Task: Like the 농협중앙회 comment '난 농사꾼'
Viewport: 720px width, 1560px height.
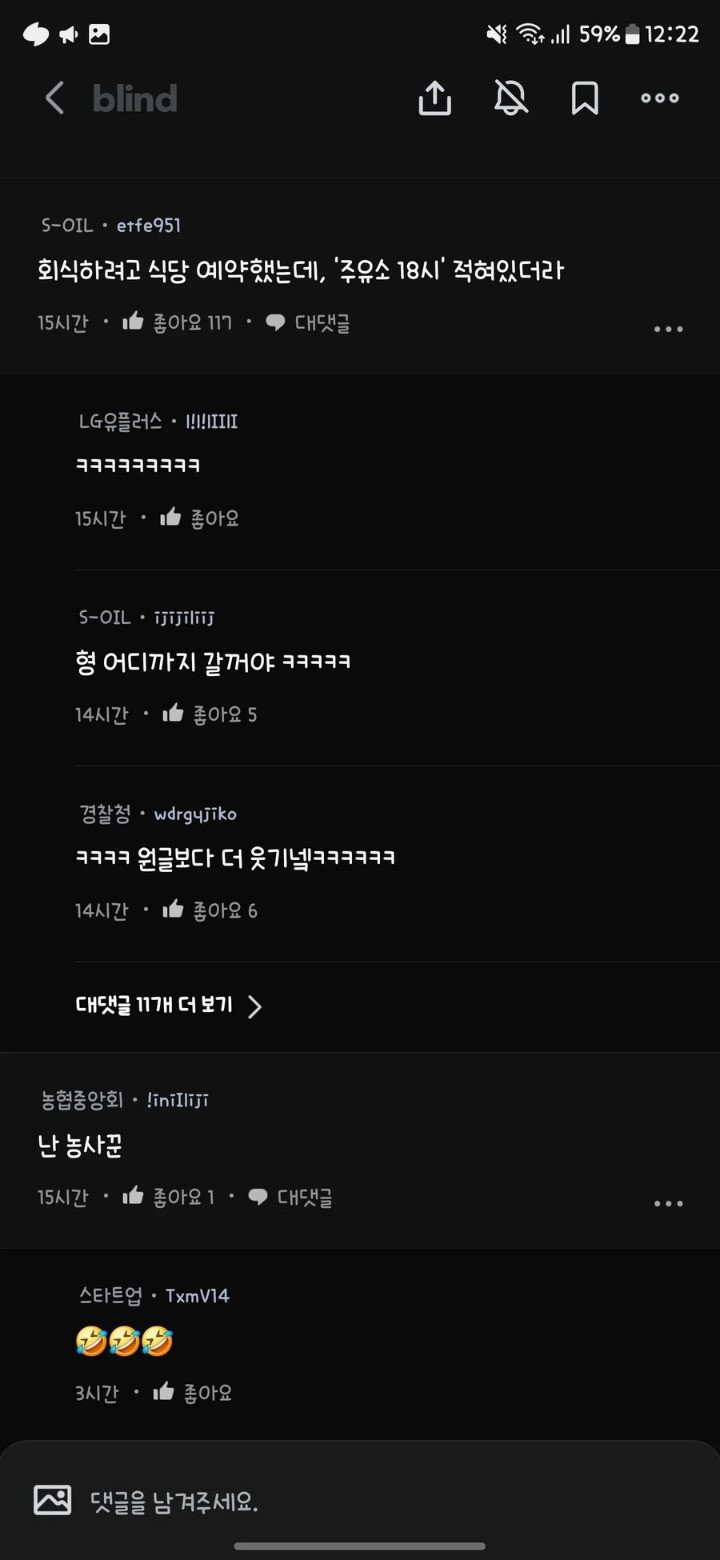Action: click(x=167, y=1197)
